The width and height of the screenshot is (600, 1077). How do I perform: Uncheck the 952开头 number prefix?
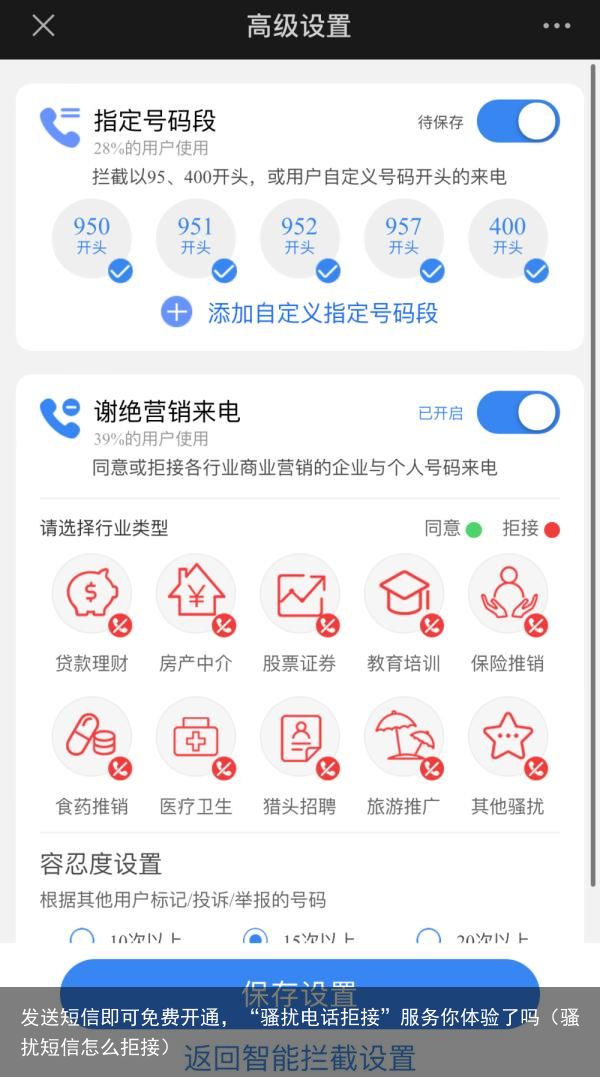pos(300,239)
